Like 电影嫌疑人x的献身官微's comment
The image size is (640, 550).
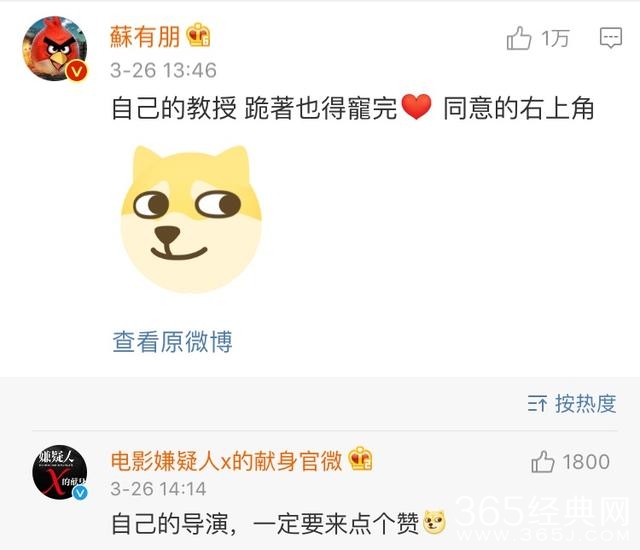(x=544, y=461)
